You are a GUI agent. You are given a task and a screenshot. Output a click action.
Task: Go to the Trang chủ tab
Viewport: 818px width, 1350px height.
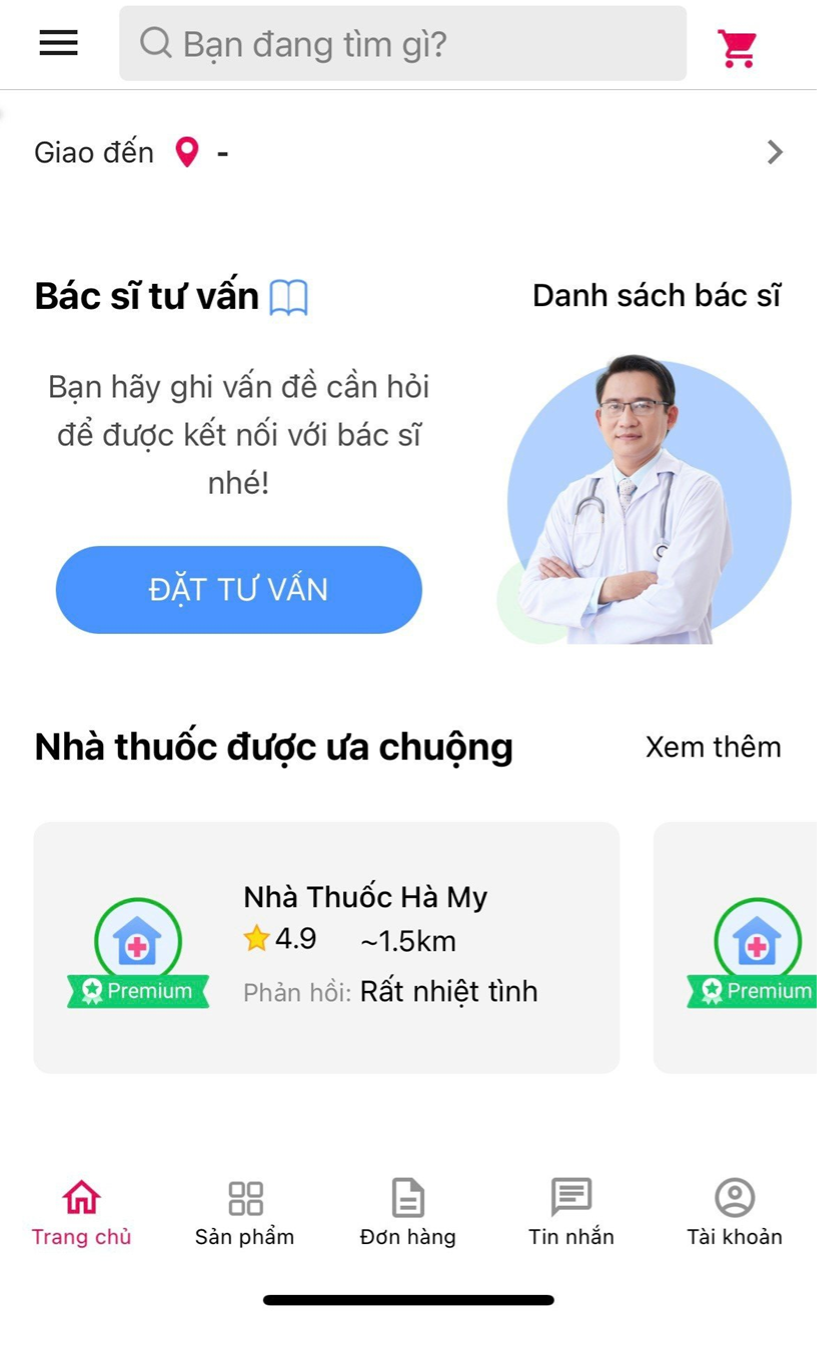(x=81, y=1211)
